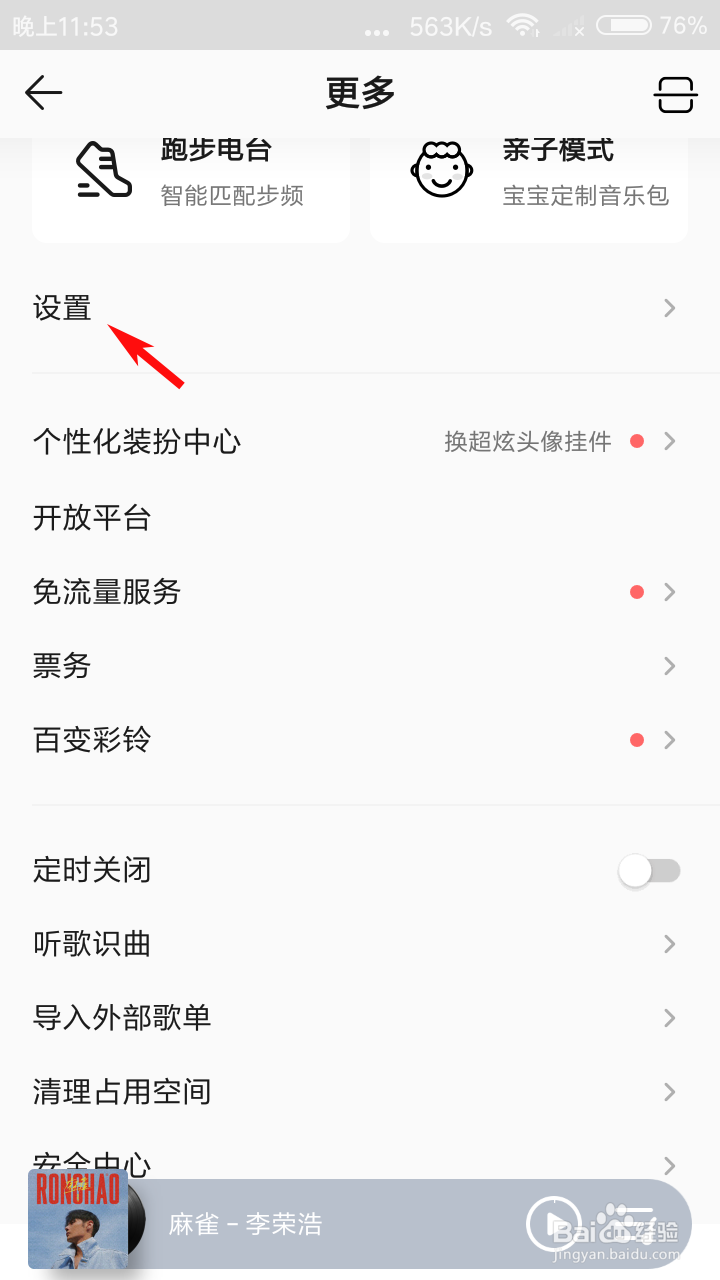Image resolution: width=720 pixels, height=1280 pixels.
Task: Expand the 设置 row chevron
Action: tap(668, 308)
